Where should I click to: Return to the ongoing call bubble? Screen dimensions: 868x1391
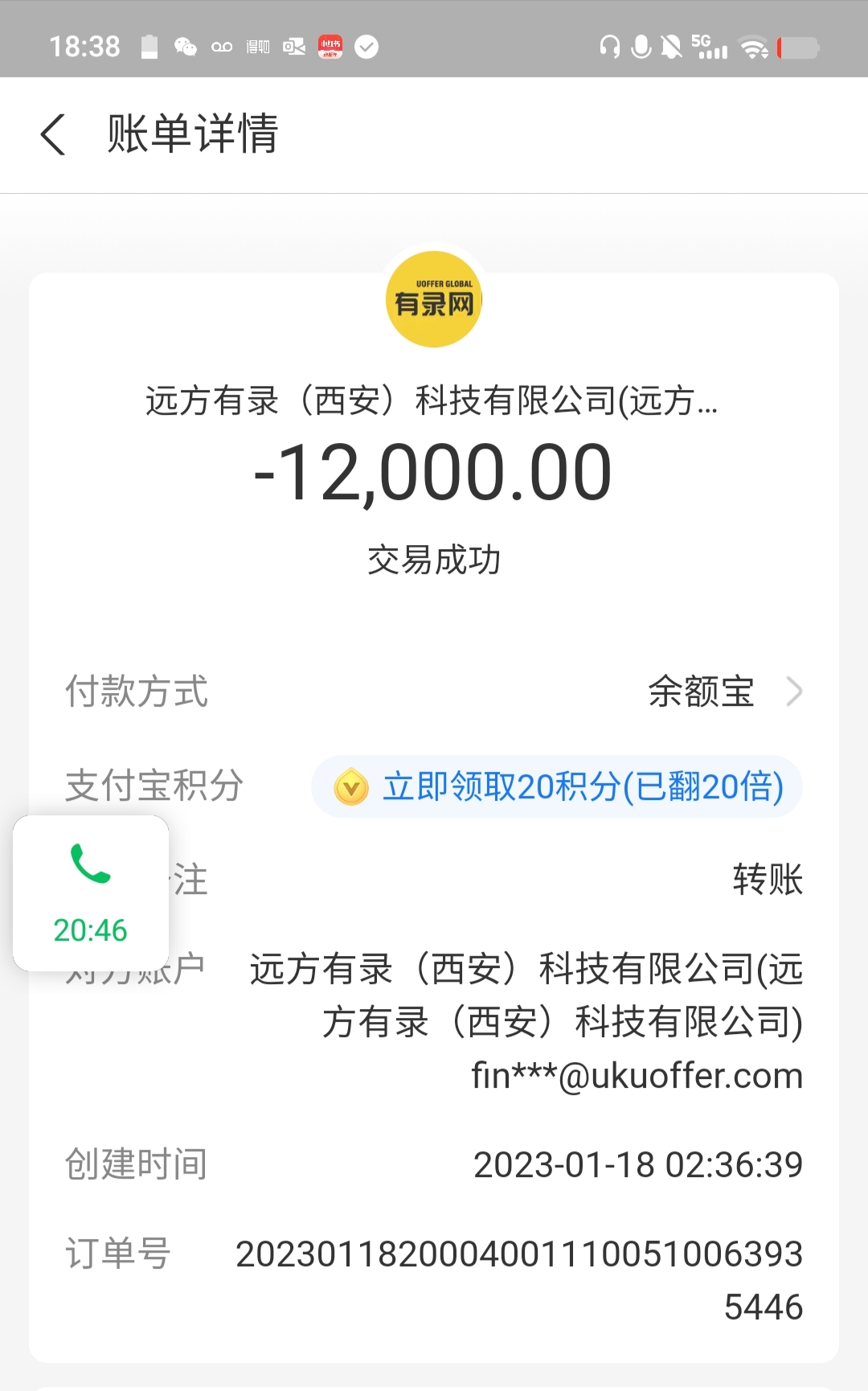pyautogui.click(x=91, y=892)
